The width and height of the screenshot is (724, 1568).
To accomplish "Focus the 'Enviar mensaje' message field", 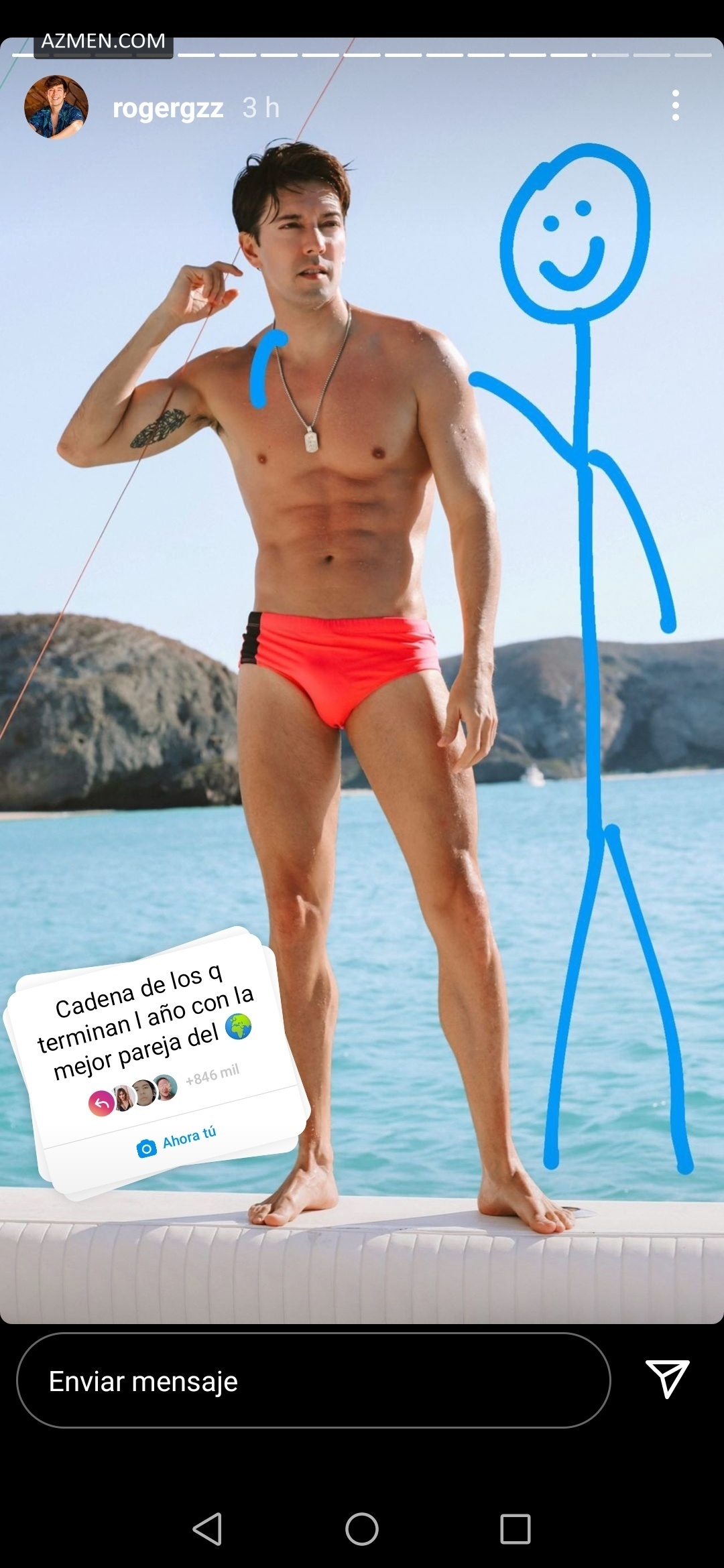I will [x=313, y=1381].
